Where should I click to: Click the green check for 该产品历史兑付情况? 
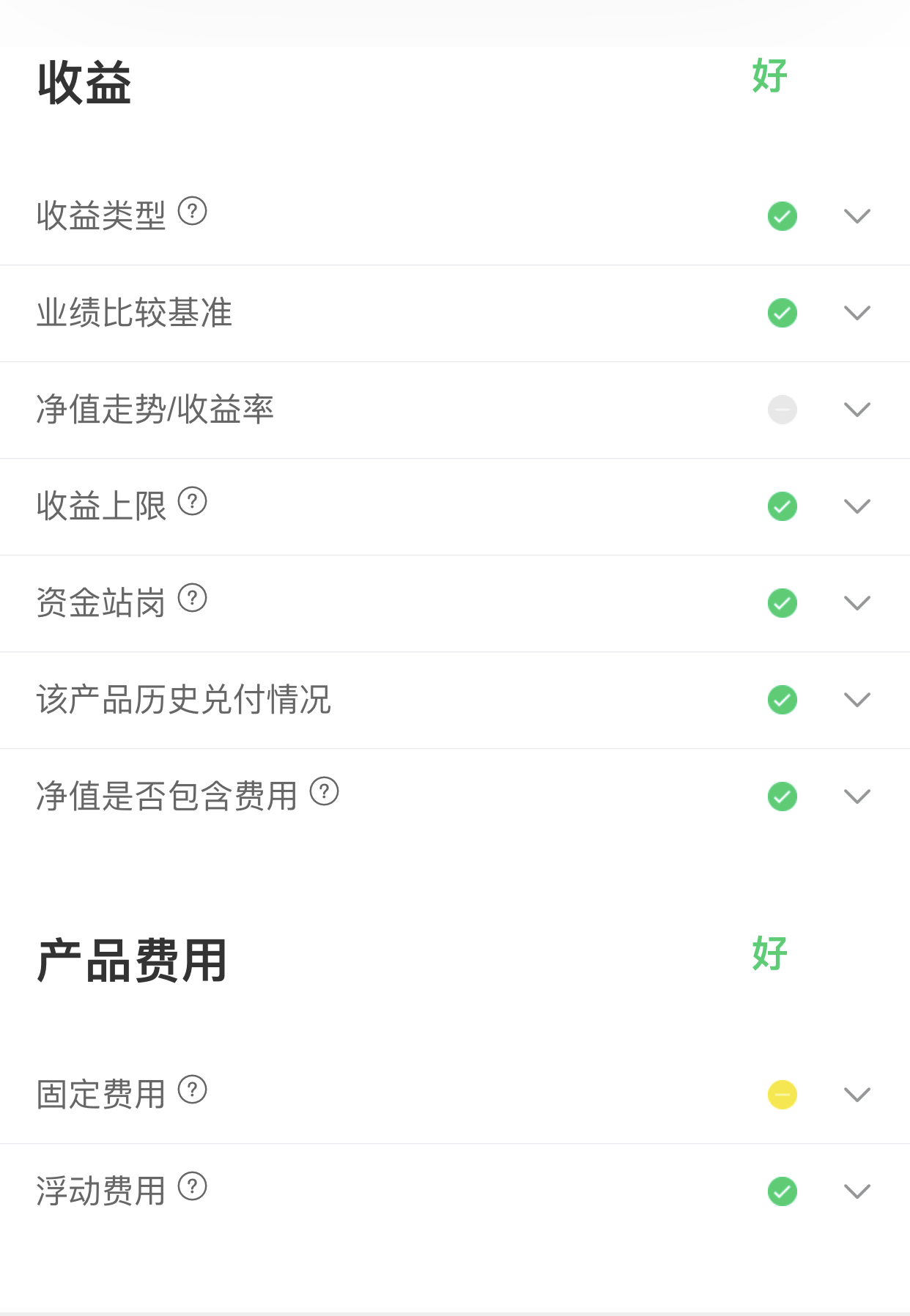pyautogui.click(x=781, y=700)
